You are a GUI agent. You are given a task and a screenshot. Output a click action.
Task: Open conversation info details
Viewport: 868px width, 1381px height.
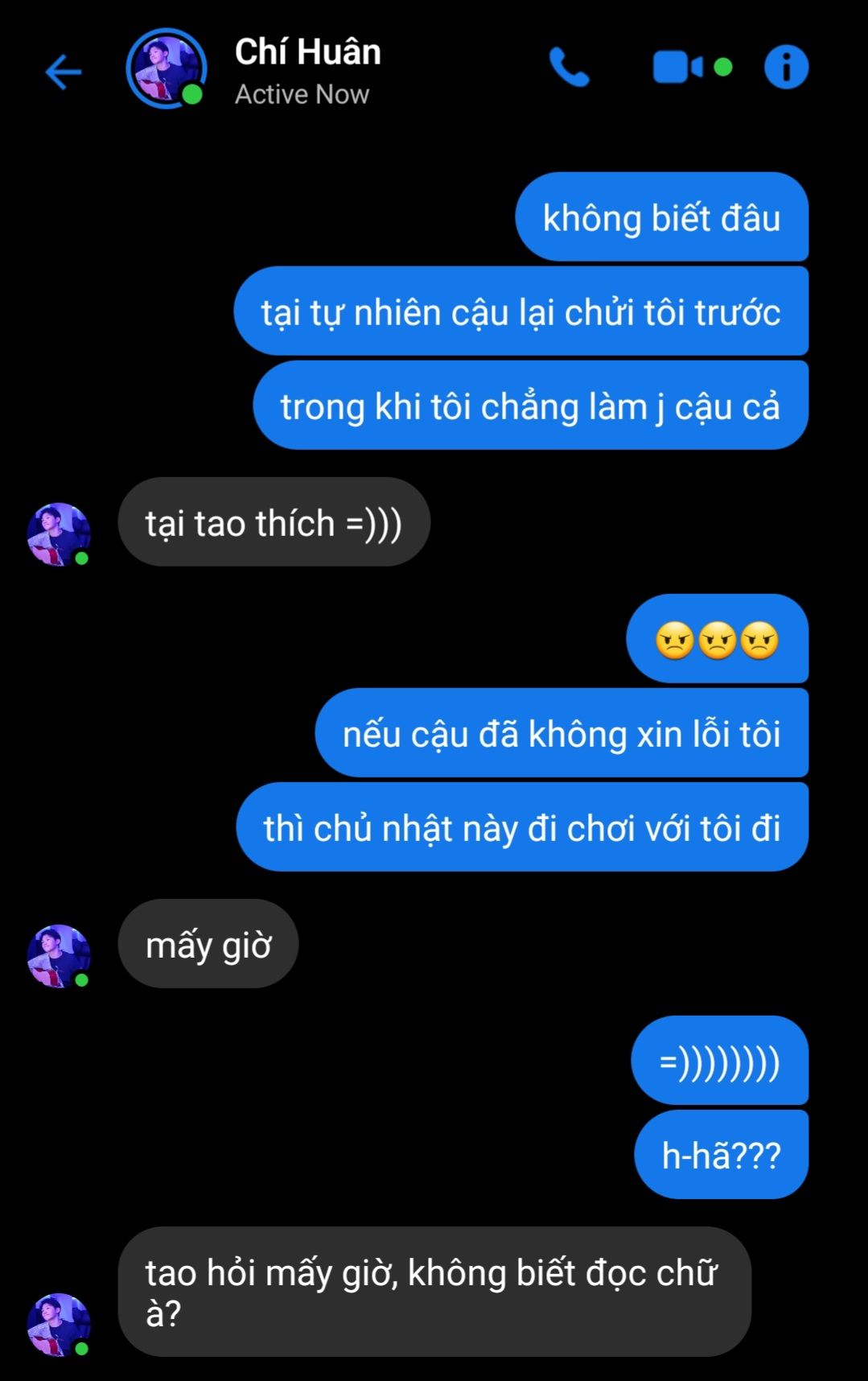(786, 68)
